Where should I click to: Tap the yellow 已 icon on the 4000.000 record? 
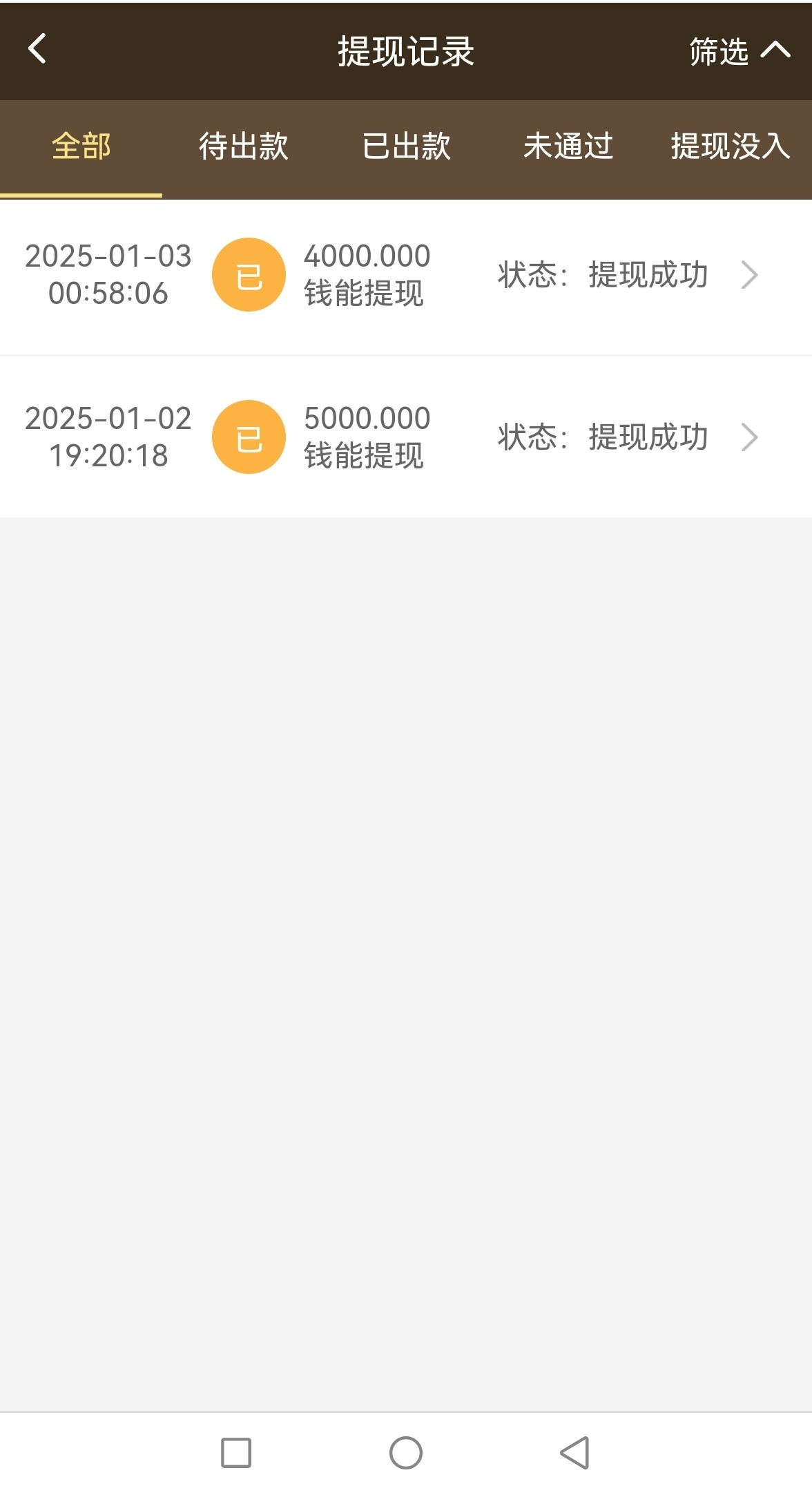(x=249, y=274)
